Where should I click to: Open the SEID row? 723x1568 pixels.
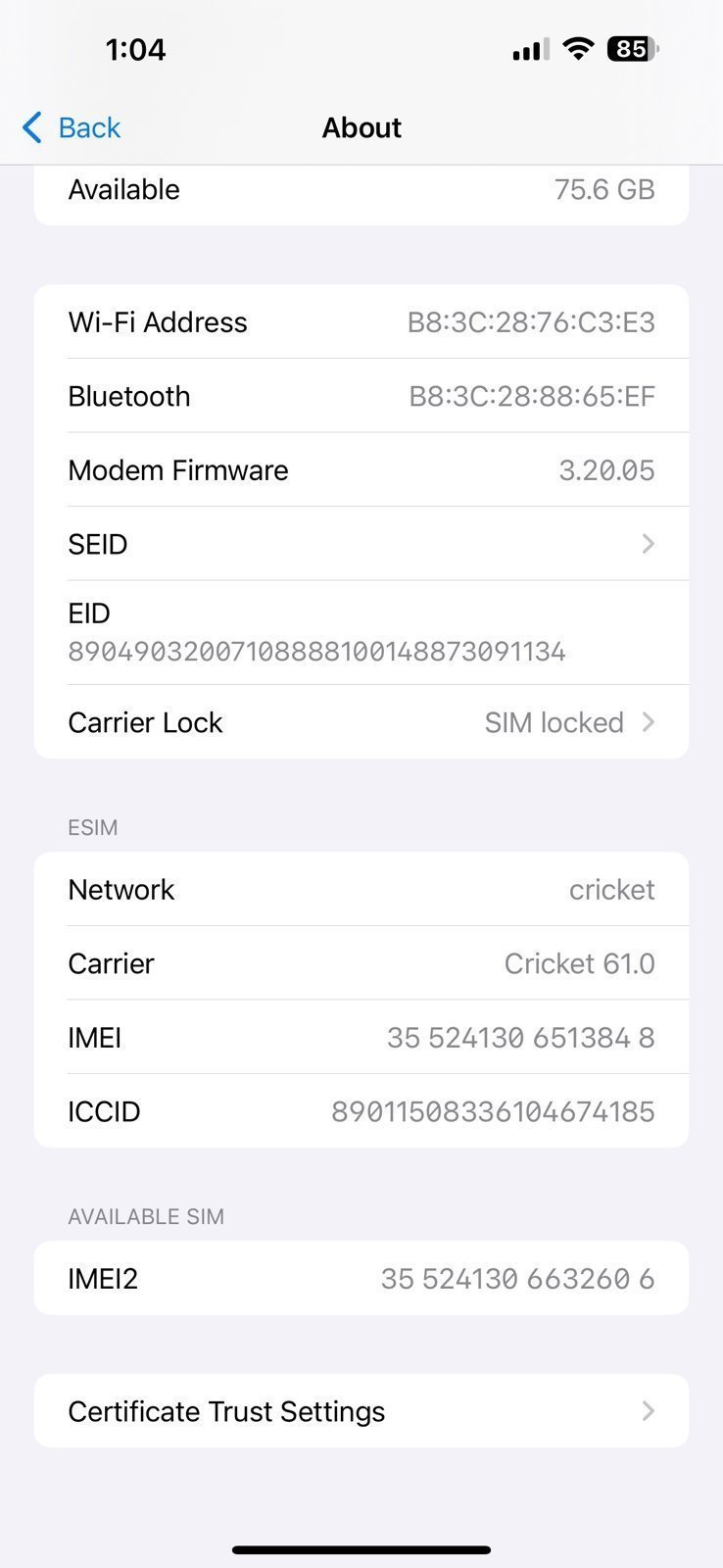(x=361, y=544)
